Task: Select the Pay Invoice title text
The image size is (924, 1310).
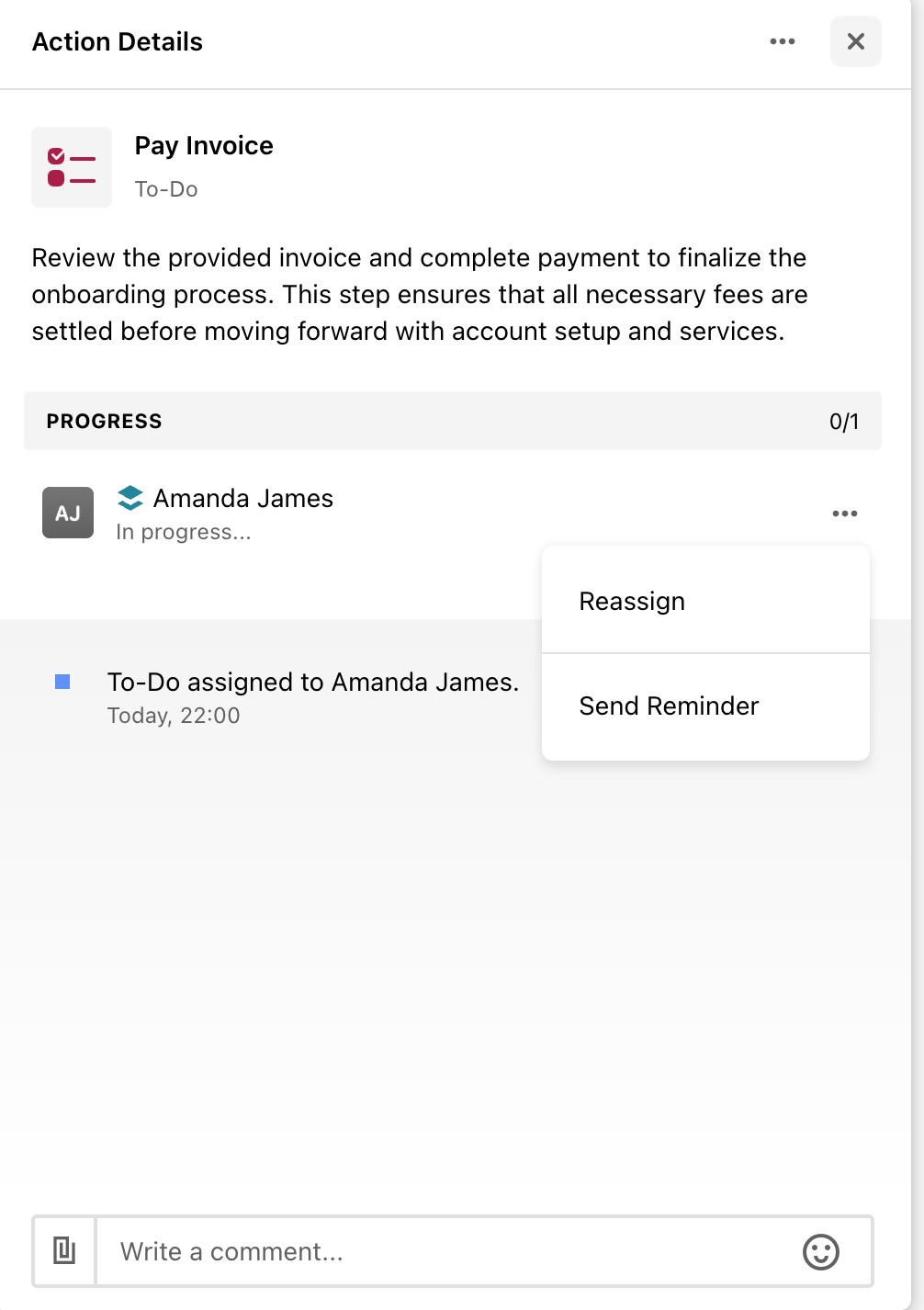Action: click(204, 145)
